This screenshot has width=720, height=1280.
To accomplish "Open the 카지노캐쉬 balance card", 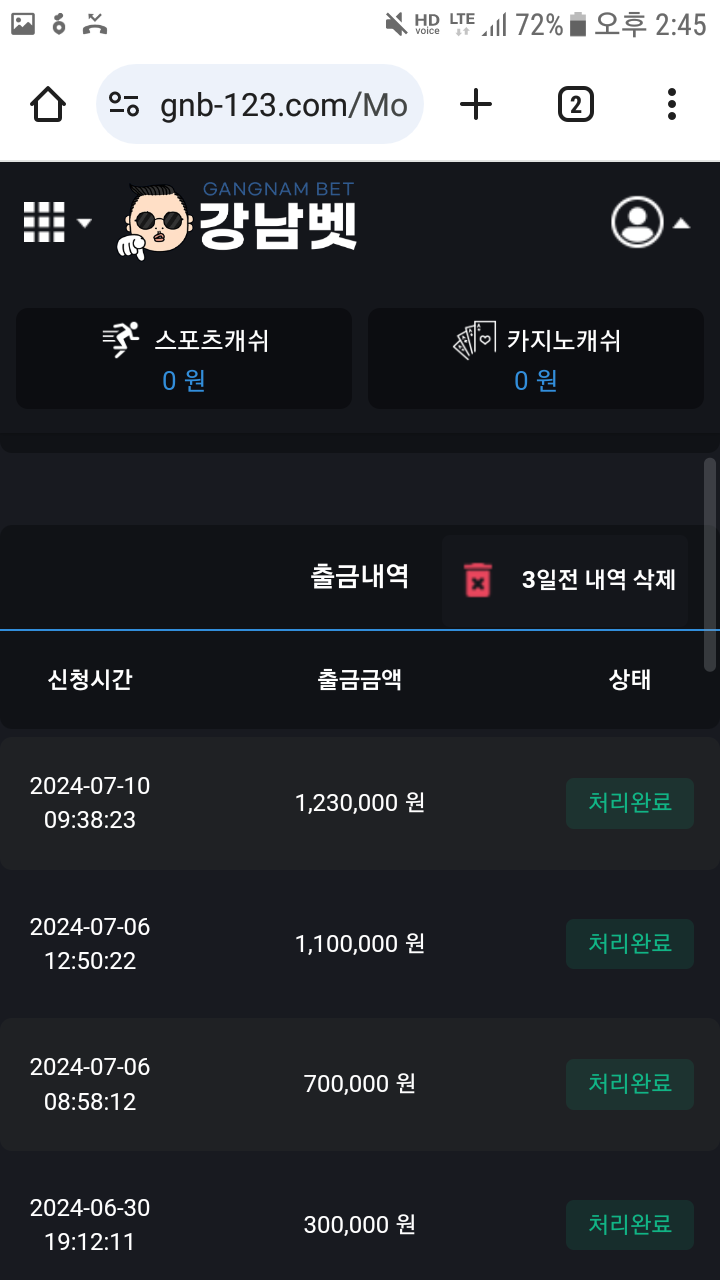I will pos(536,358).
